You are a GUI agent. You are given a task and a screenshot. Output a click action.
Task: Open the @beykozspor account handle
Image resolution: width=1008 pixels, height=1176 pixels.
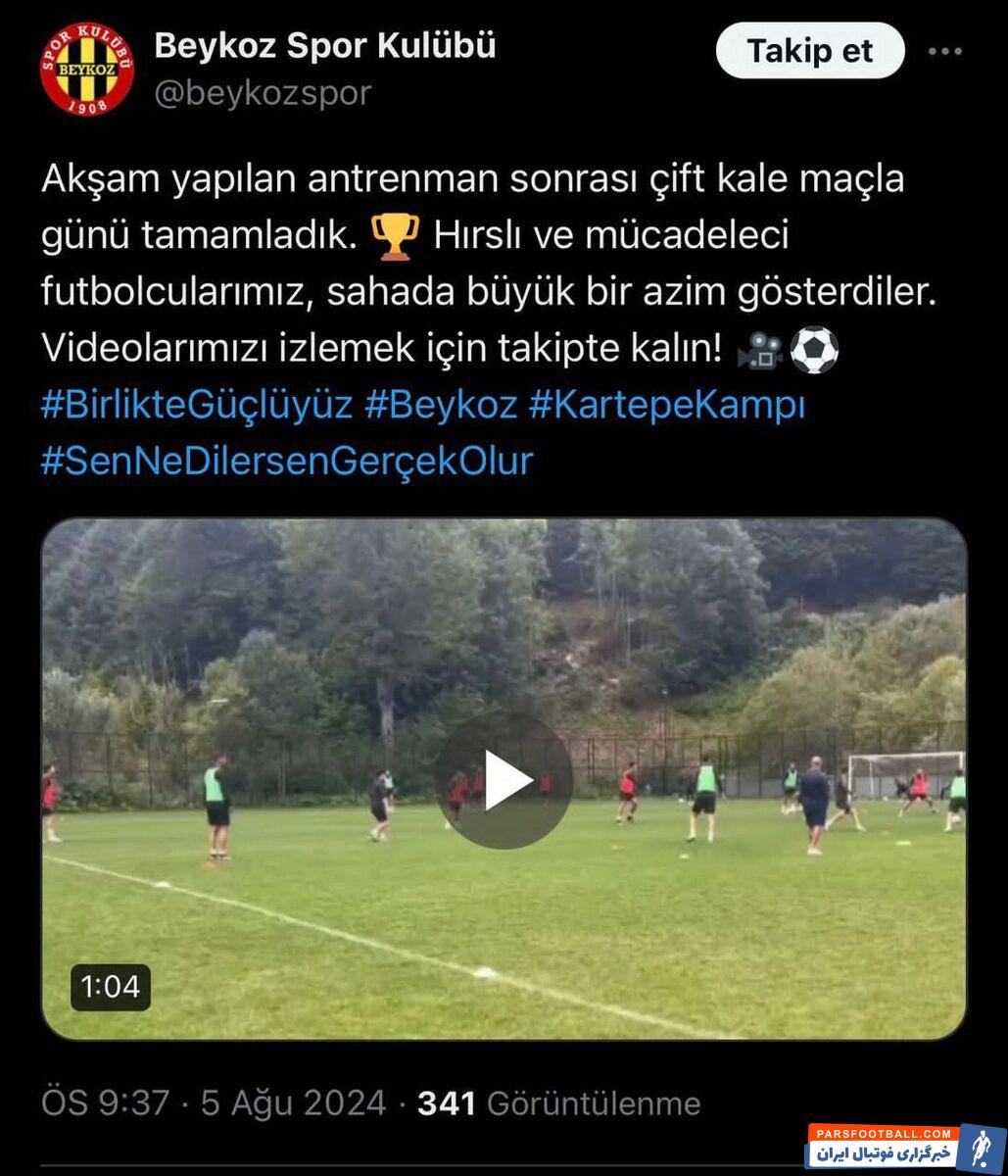point(263,93)
